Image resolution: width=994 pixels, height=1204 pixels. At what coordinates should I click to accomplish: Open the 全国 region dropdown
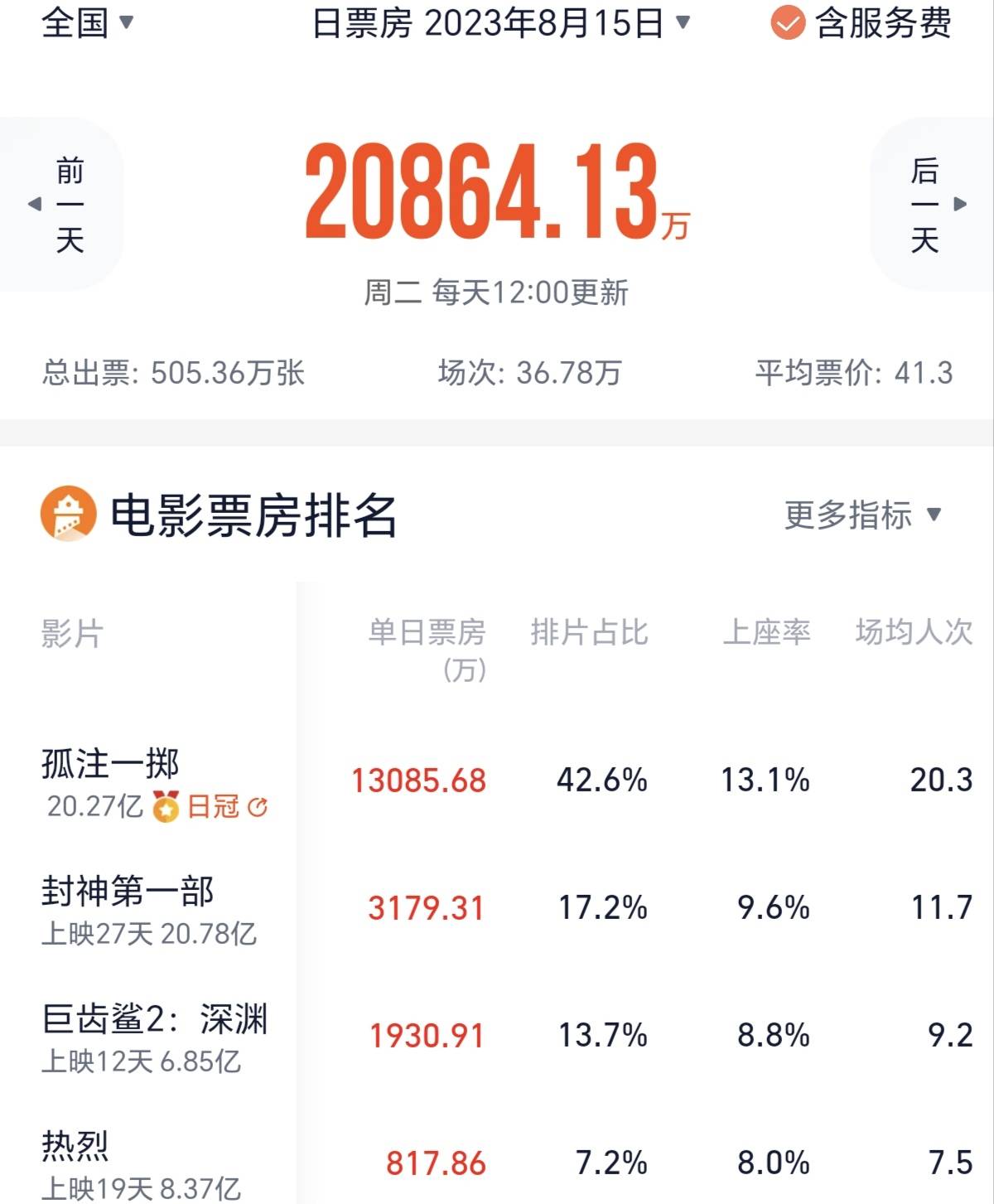(87, 22)
